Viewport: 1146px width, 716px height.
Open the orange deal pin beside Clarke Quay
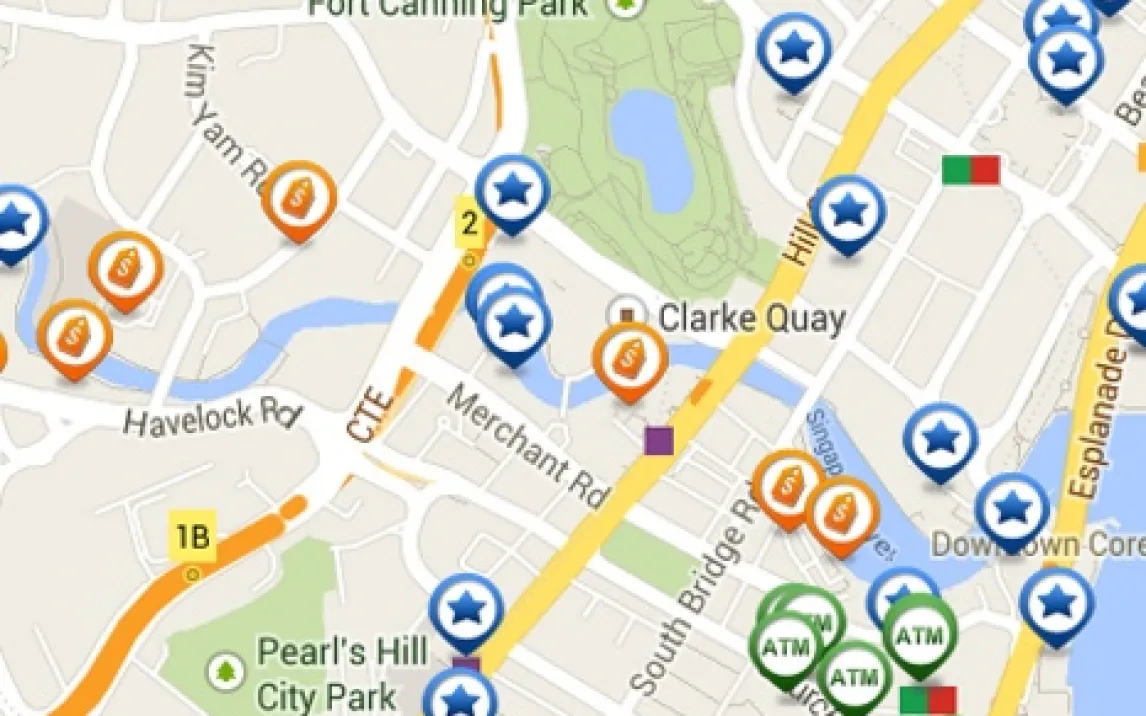click(629, 360)
